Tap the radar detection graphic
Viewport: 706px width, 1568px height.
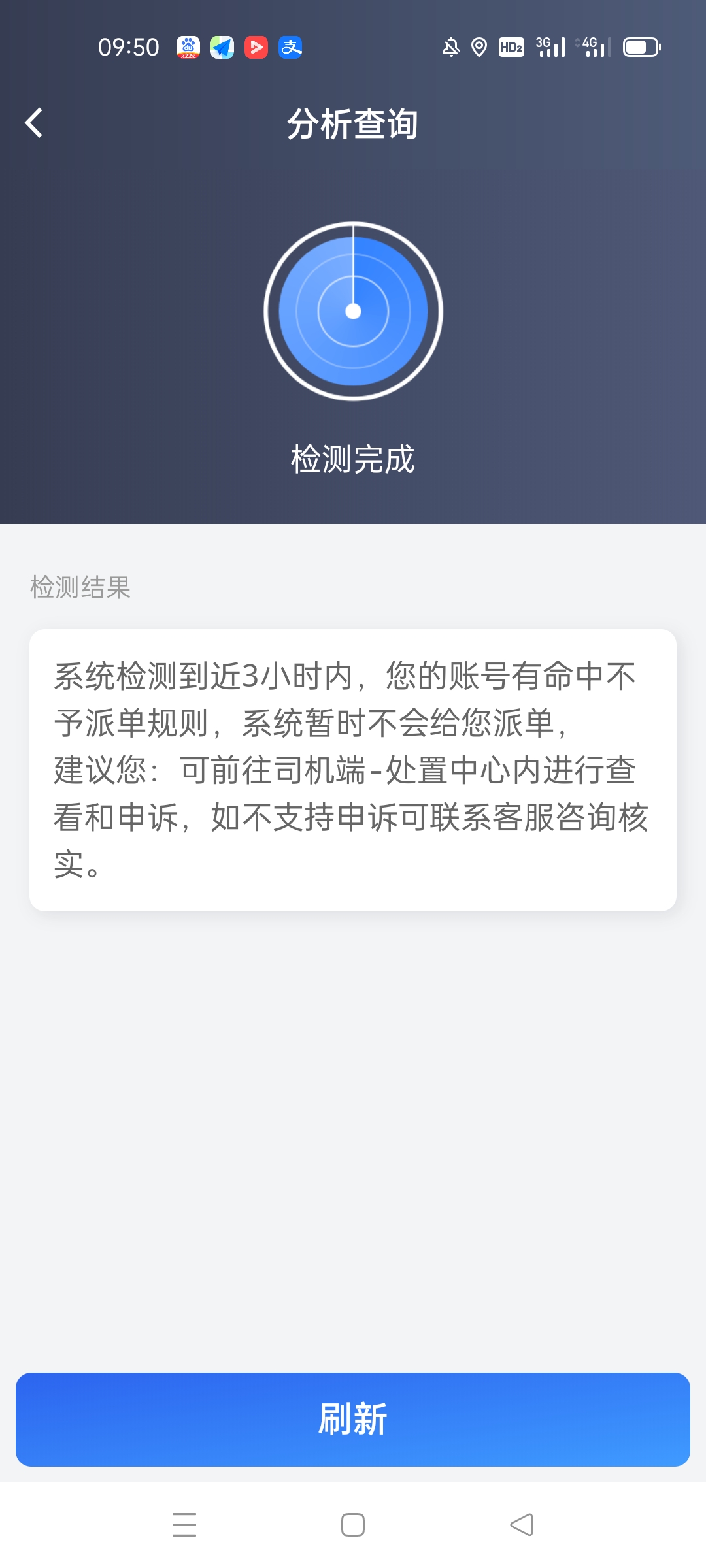click(353, 312)
